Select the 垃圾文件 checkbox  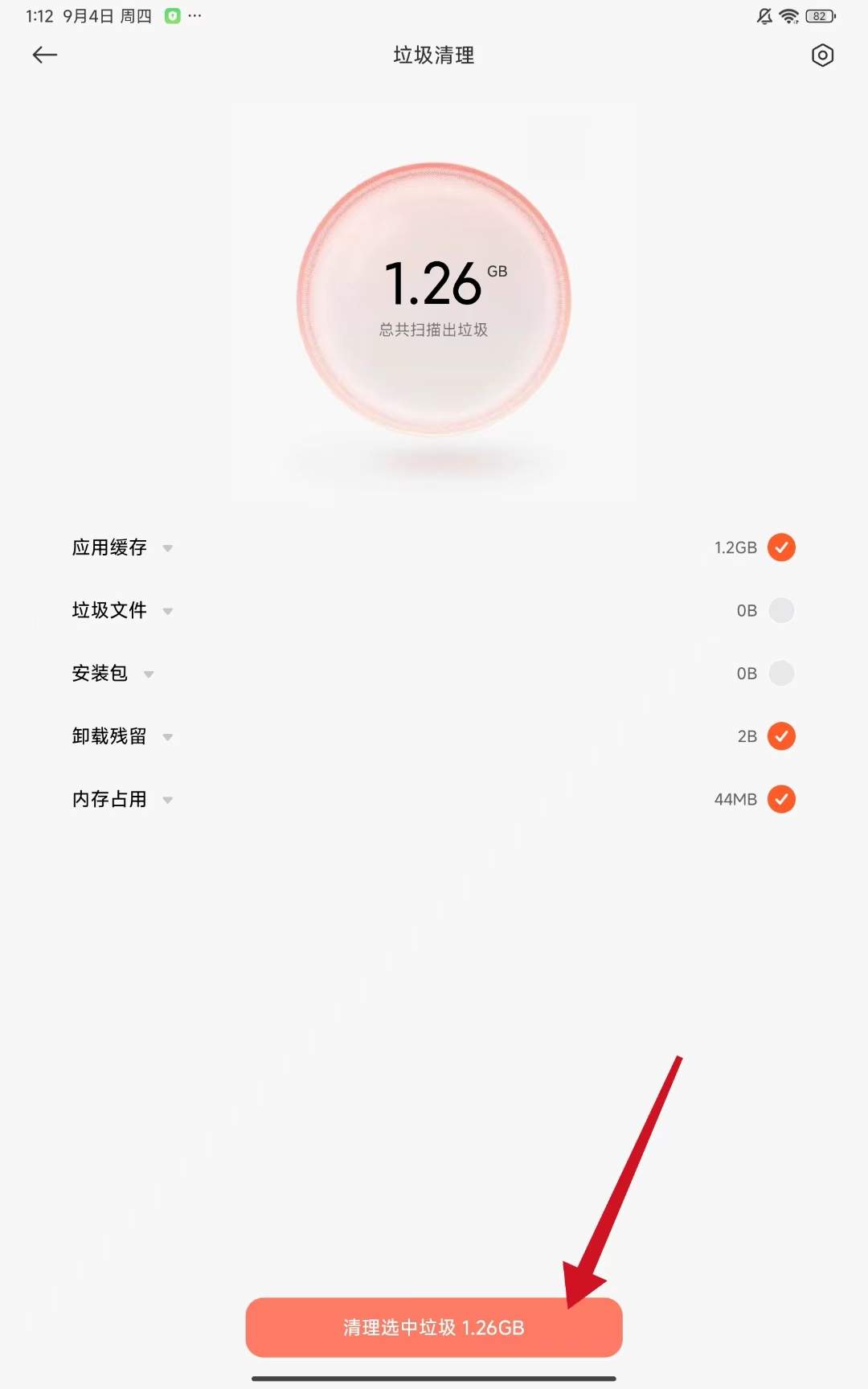point(781,610)
